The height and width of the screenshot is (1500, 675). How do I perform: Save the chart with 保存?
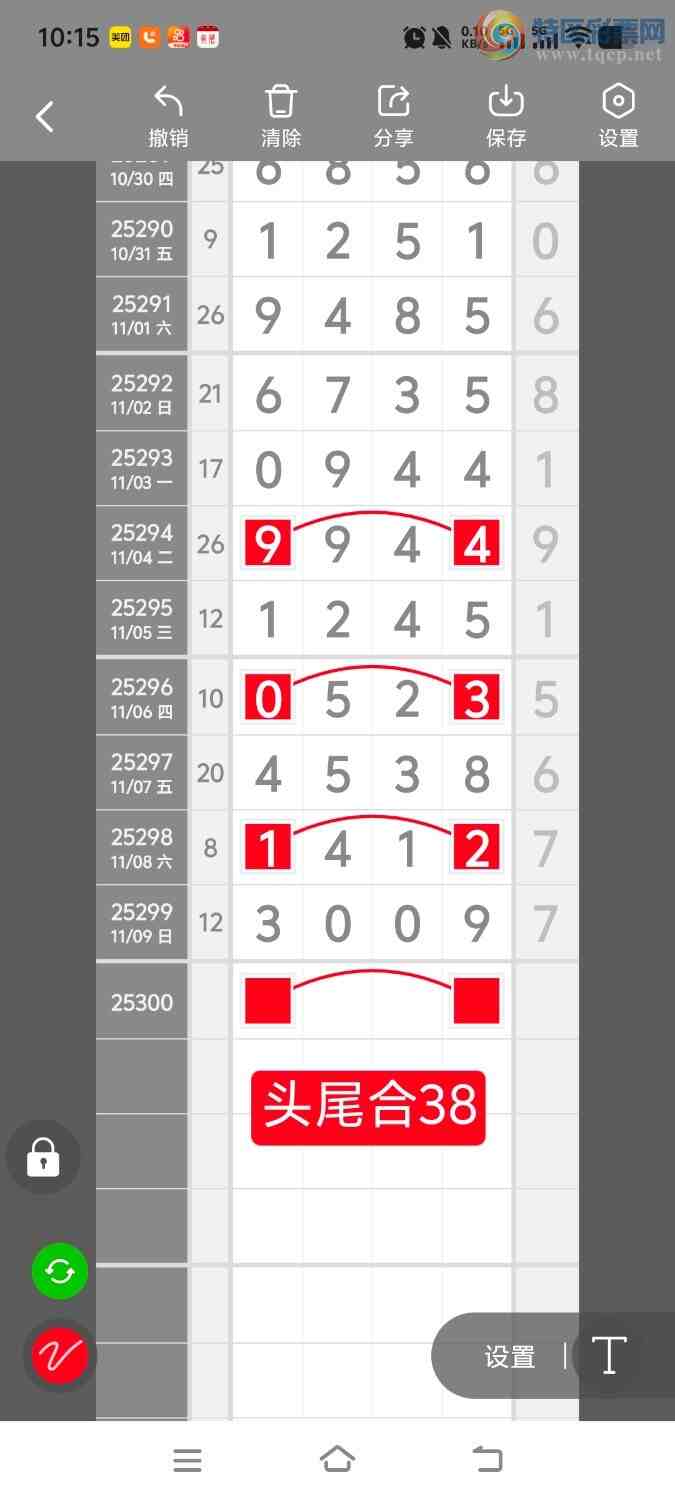pyautogui.click(x=506, y=117)
